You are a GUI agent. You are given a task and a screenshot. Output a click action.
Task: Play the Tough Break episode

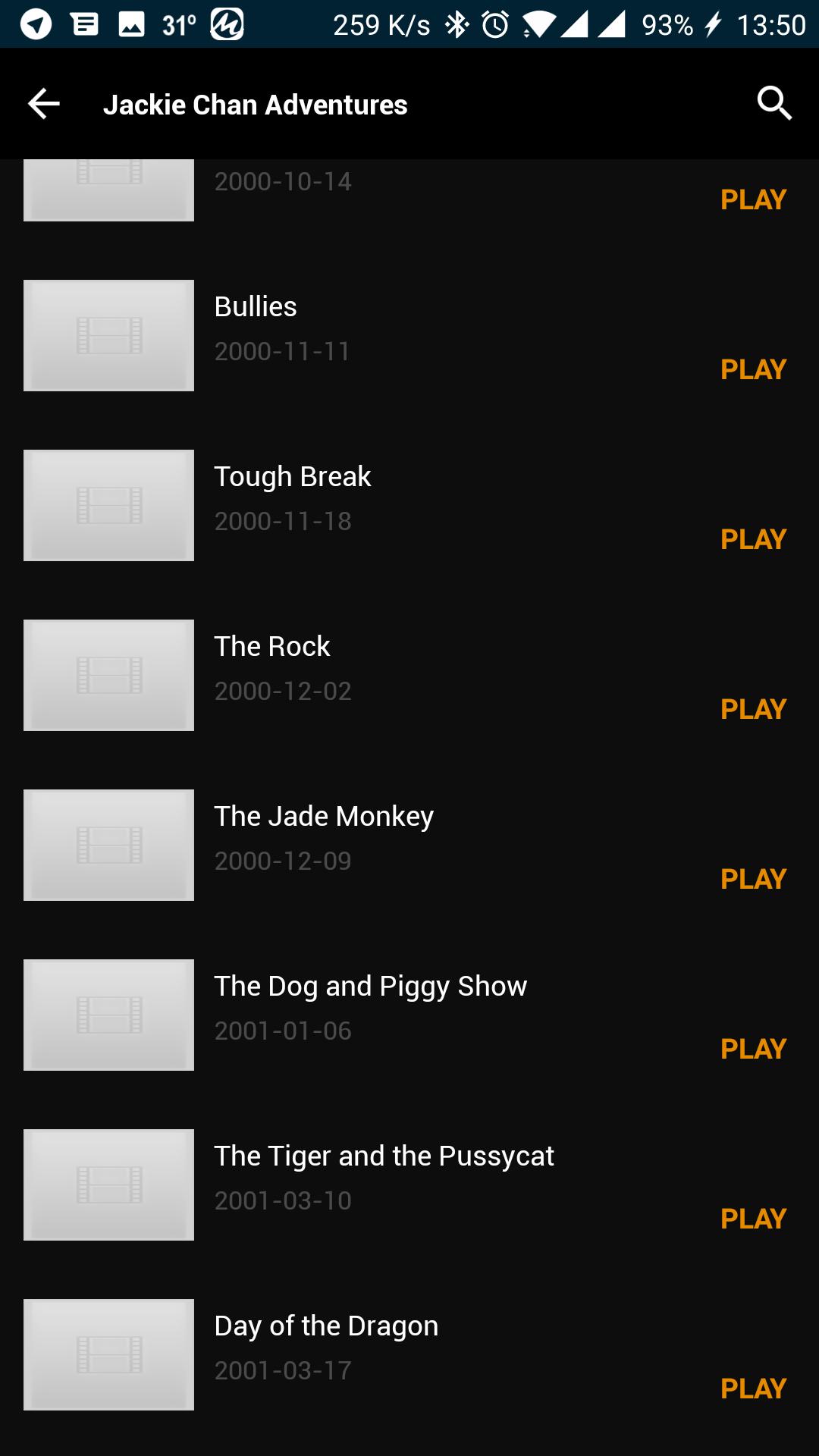(753, 539)
